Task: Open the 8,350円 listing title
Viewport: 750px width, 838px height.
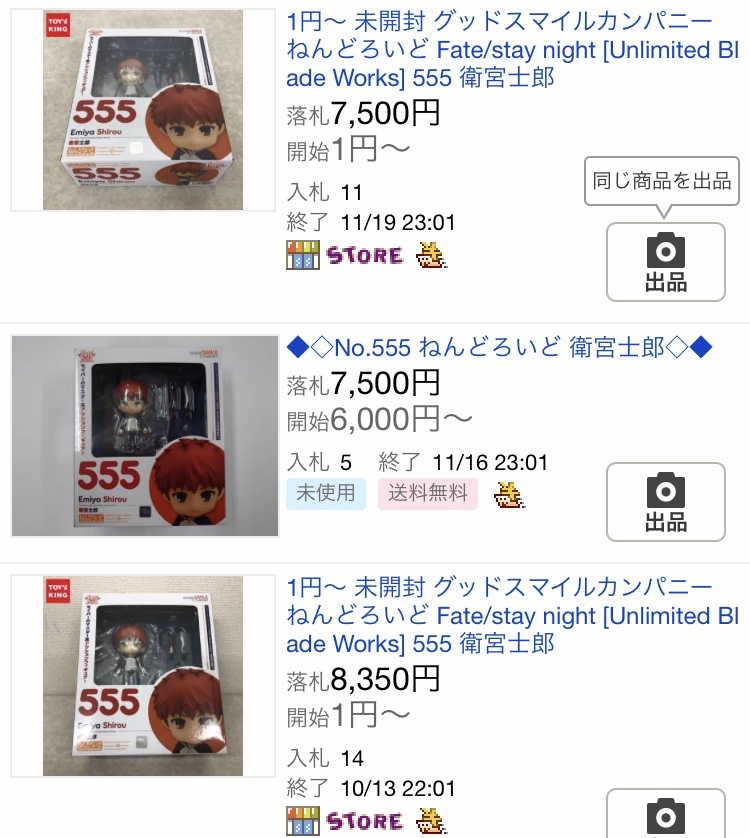Action: (x=500, y=615)
